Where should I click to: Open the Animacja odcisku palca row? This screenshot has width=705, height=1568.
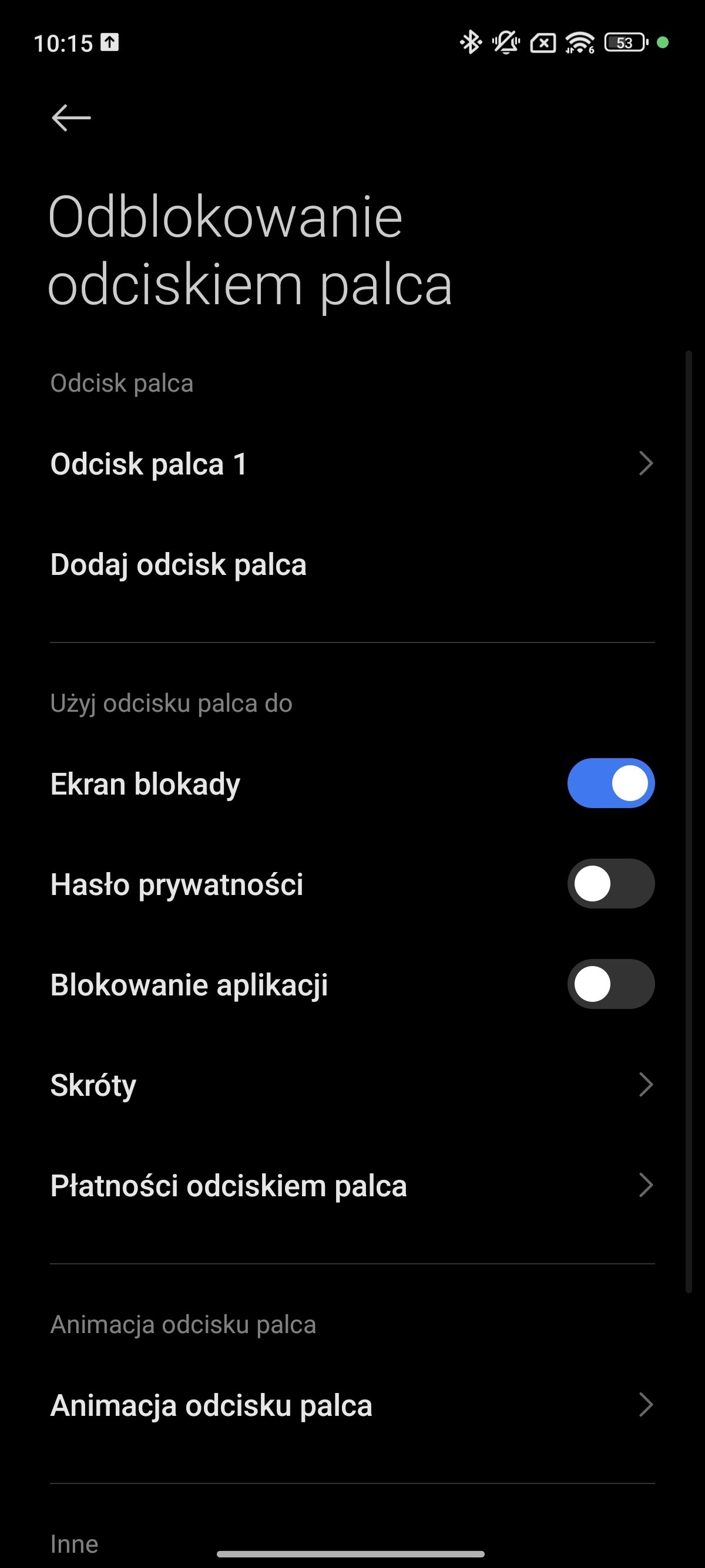[x=352, y=1405]
